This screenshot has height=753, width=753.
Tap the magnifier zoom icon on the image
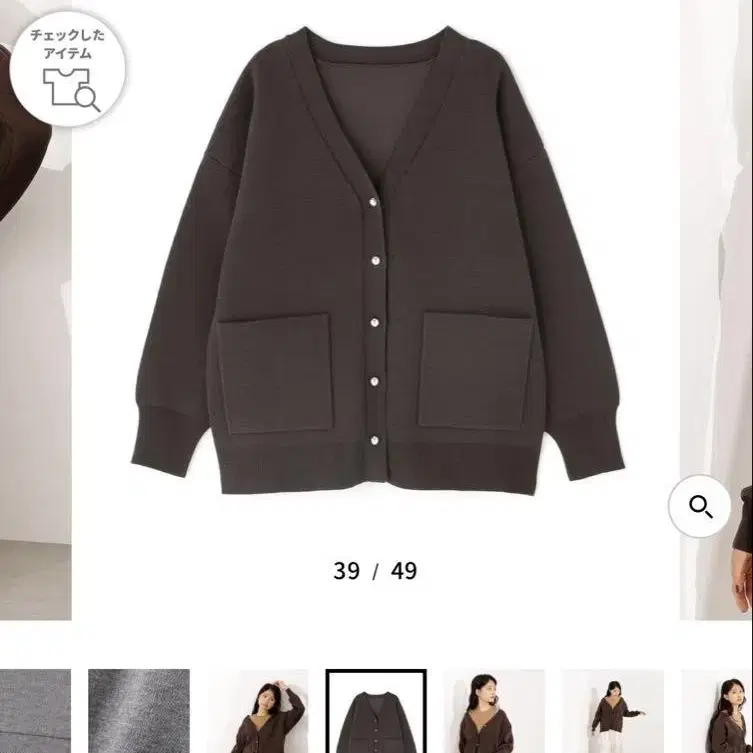click(x=700, y=506)
